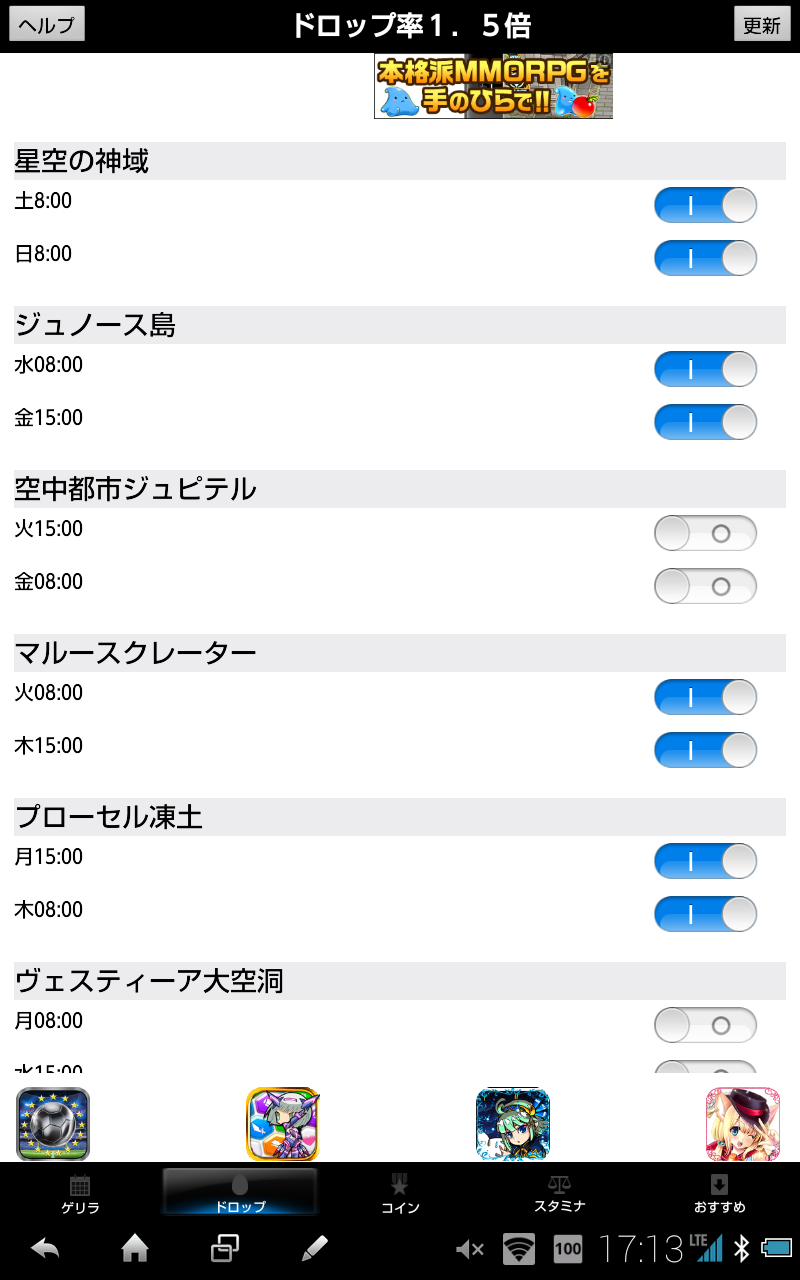
Task: Open the スタミナ tab
Action: click(559, 1192)
